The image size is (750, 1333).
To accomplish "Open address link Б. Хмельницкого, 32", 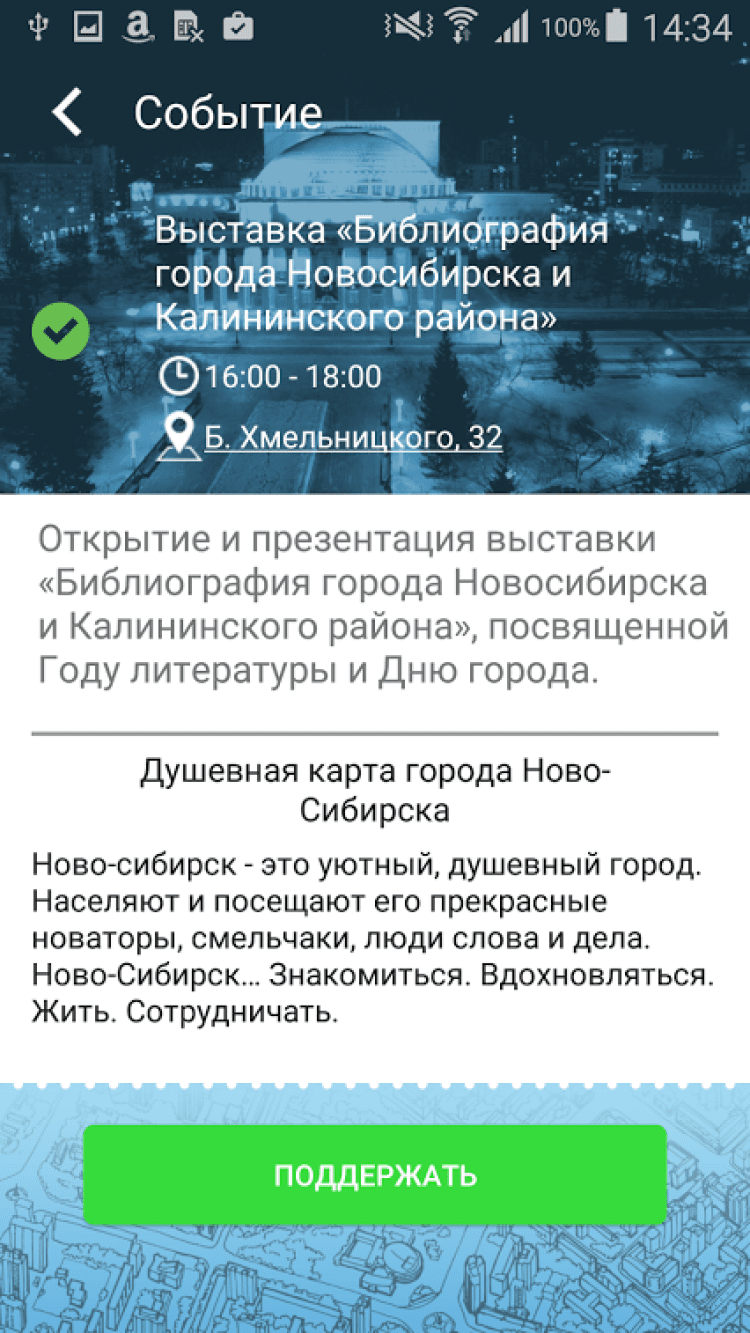I will coord(352,437).
